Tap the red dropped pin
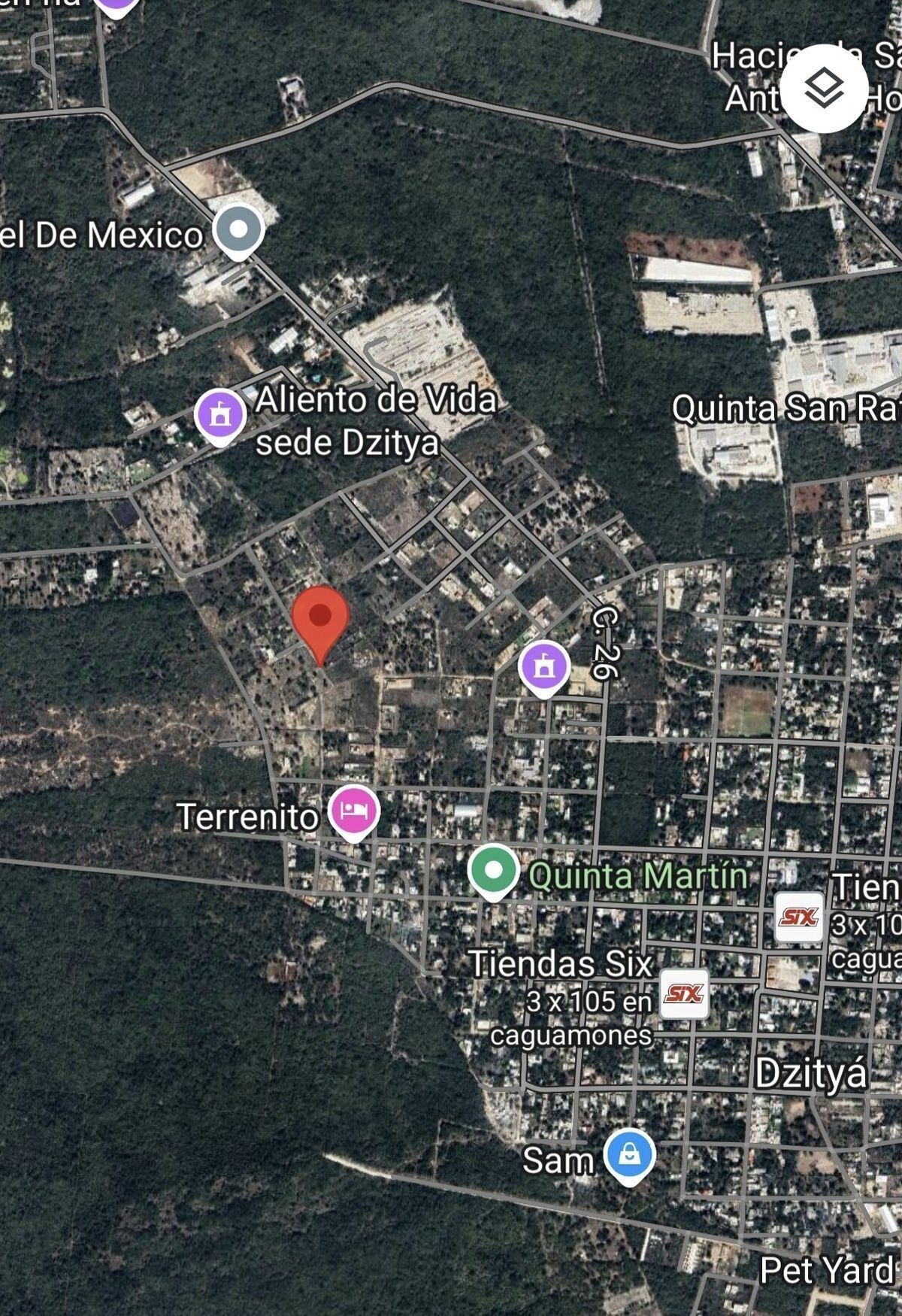The height and width of the screenshot is (1316, 902). (320, 620)
